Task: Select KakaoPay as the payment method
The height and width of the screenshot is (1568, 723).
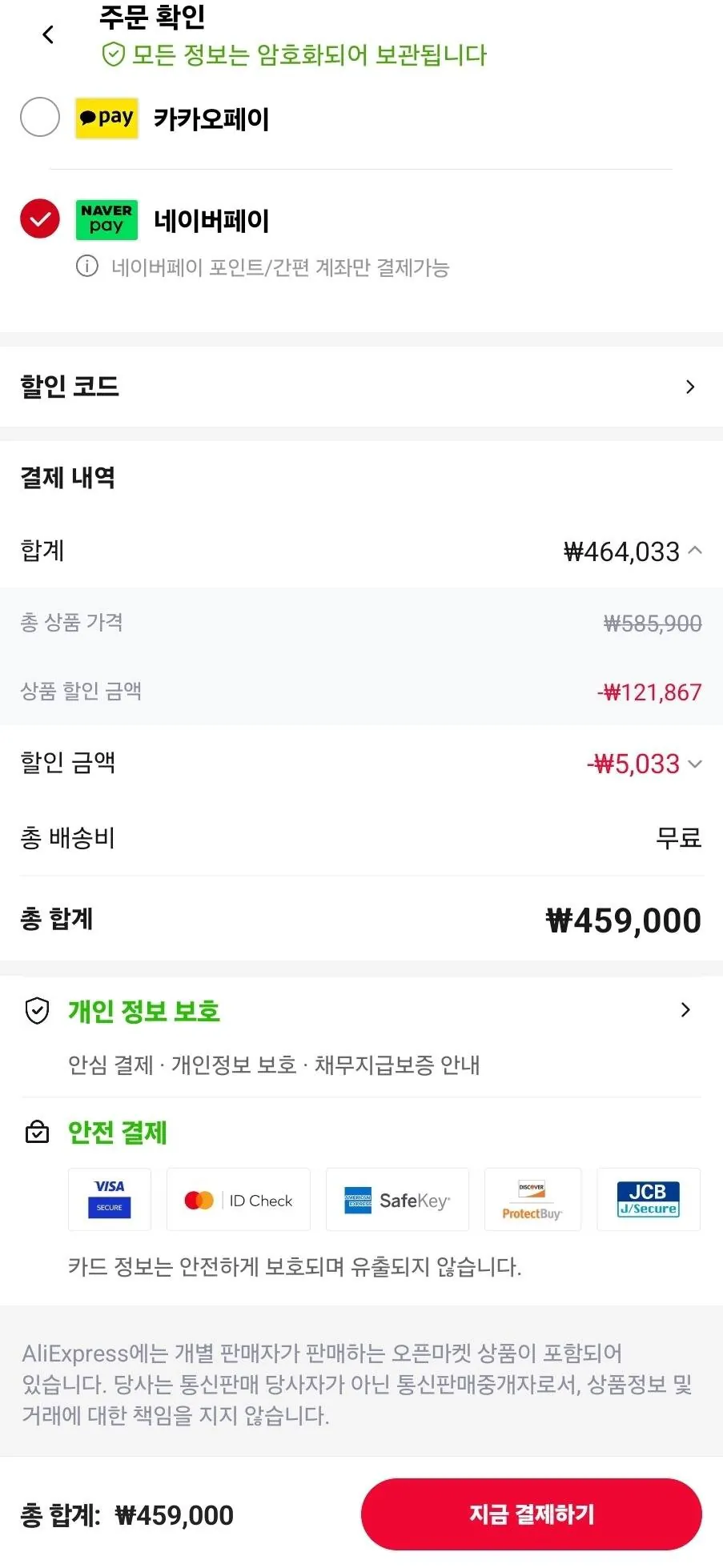Action: click(x=39, y=118)
